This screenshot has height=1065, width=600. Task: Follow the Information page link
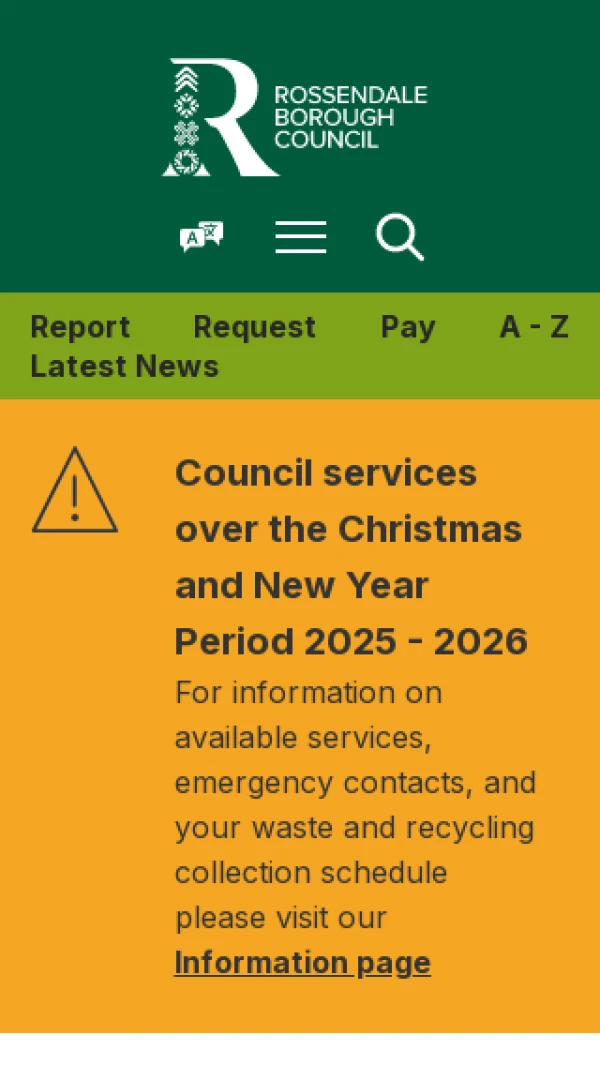(x=302, y=962)
